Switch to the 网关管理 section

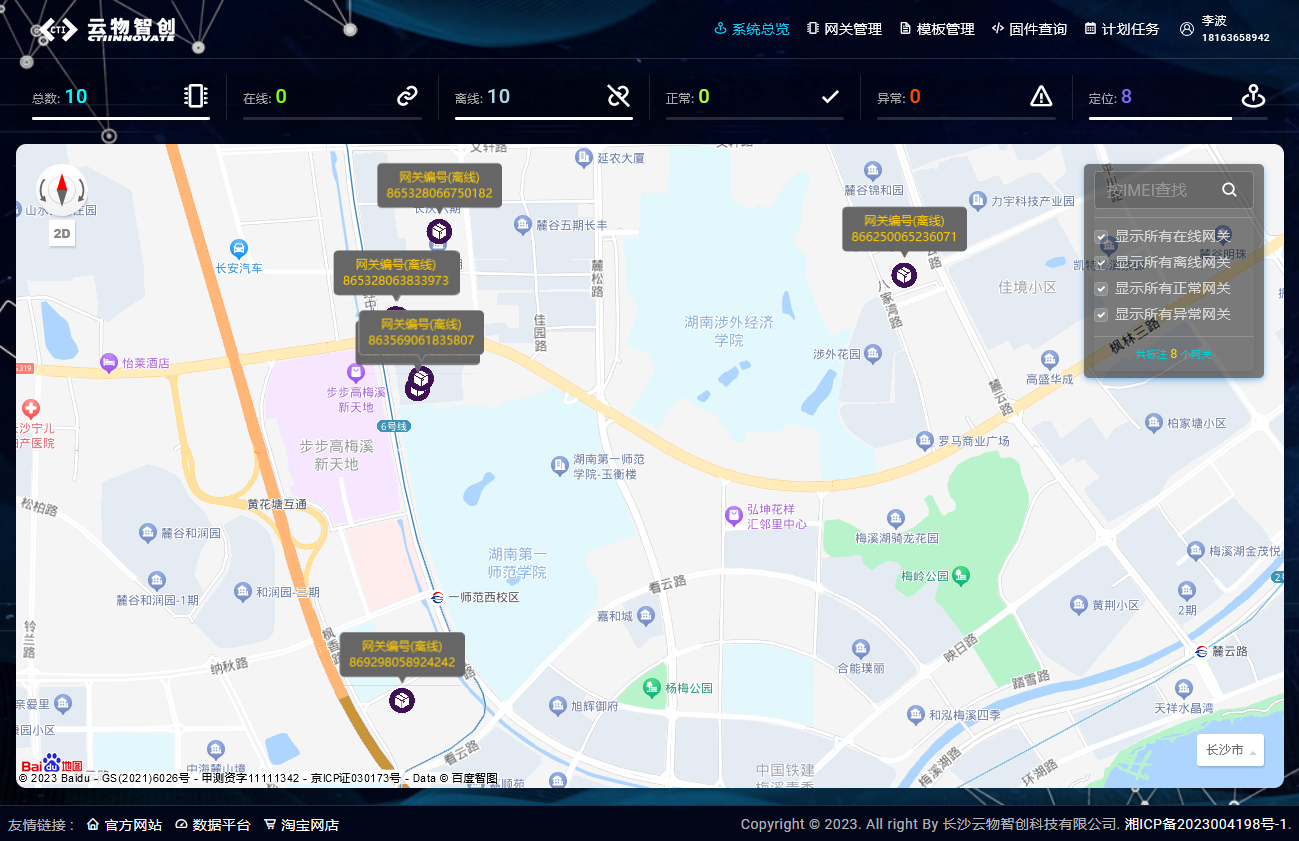(844, 29)
